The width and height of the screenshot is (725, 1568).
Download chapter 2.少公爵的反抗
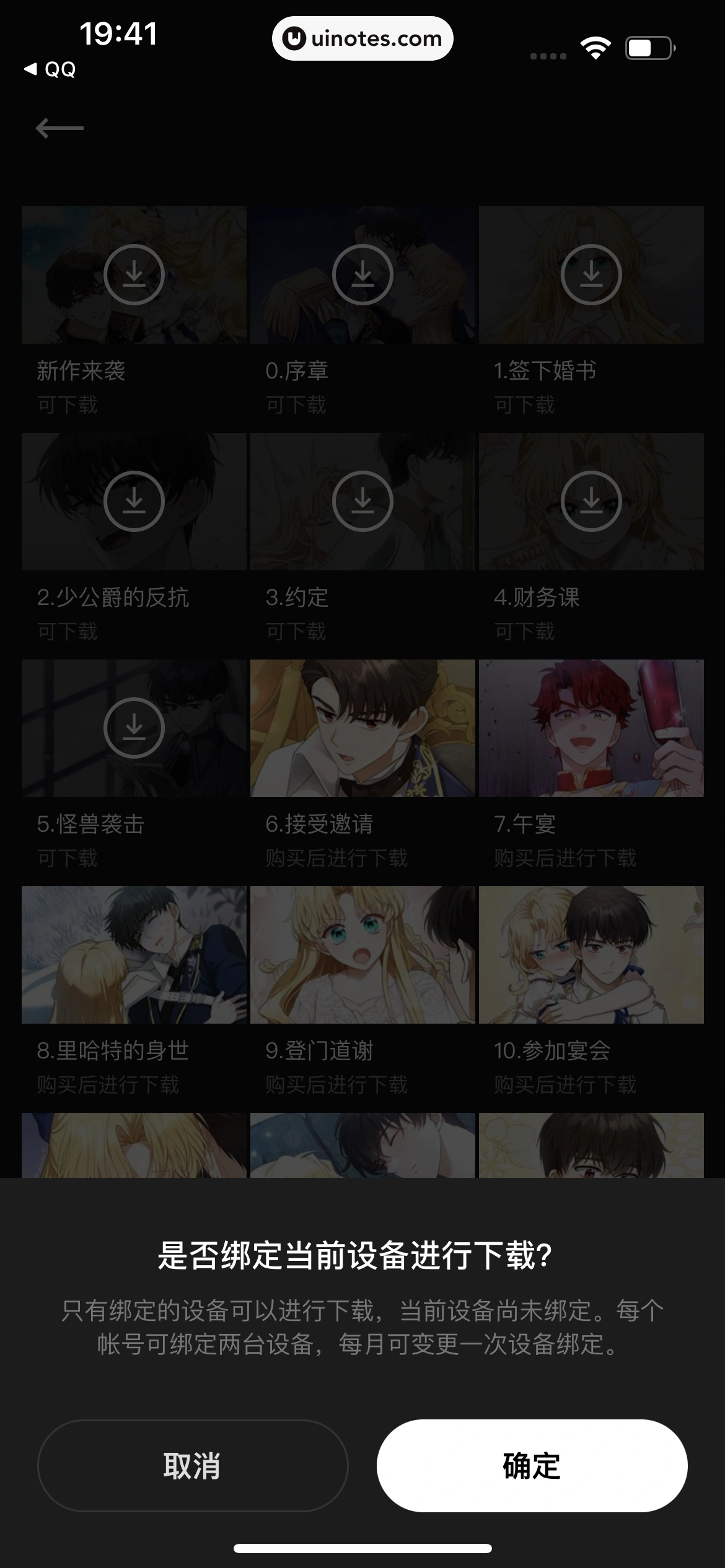pos(134,501)
